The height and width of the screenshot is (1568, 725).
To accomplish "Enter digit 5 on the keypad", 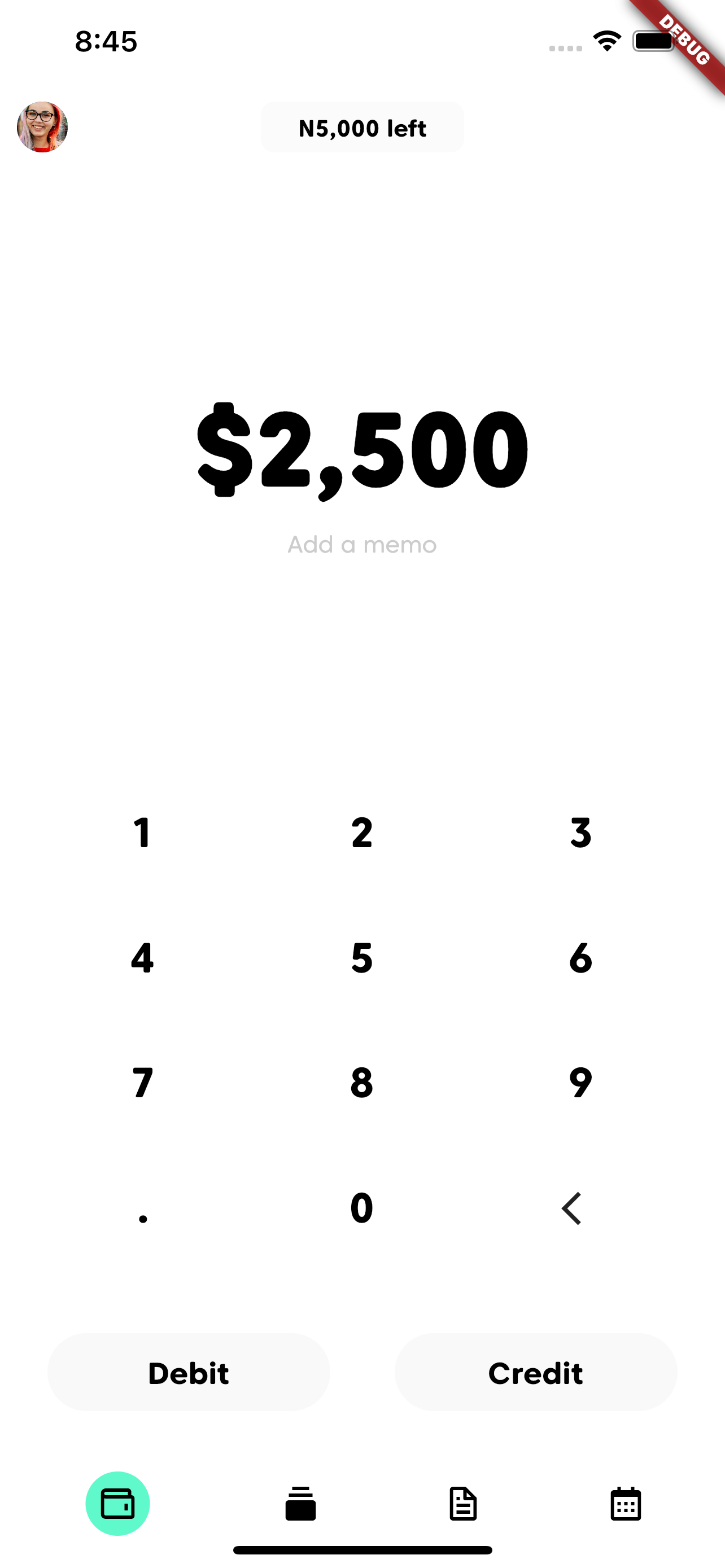I will click(x=362, y=958).
